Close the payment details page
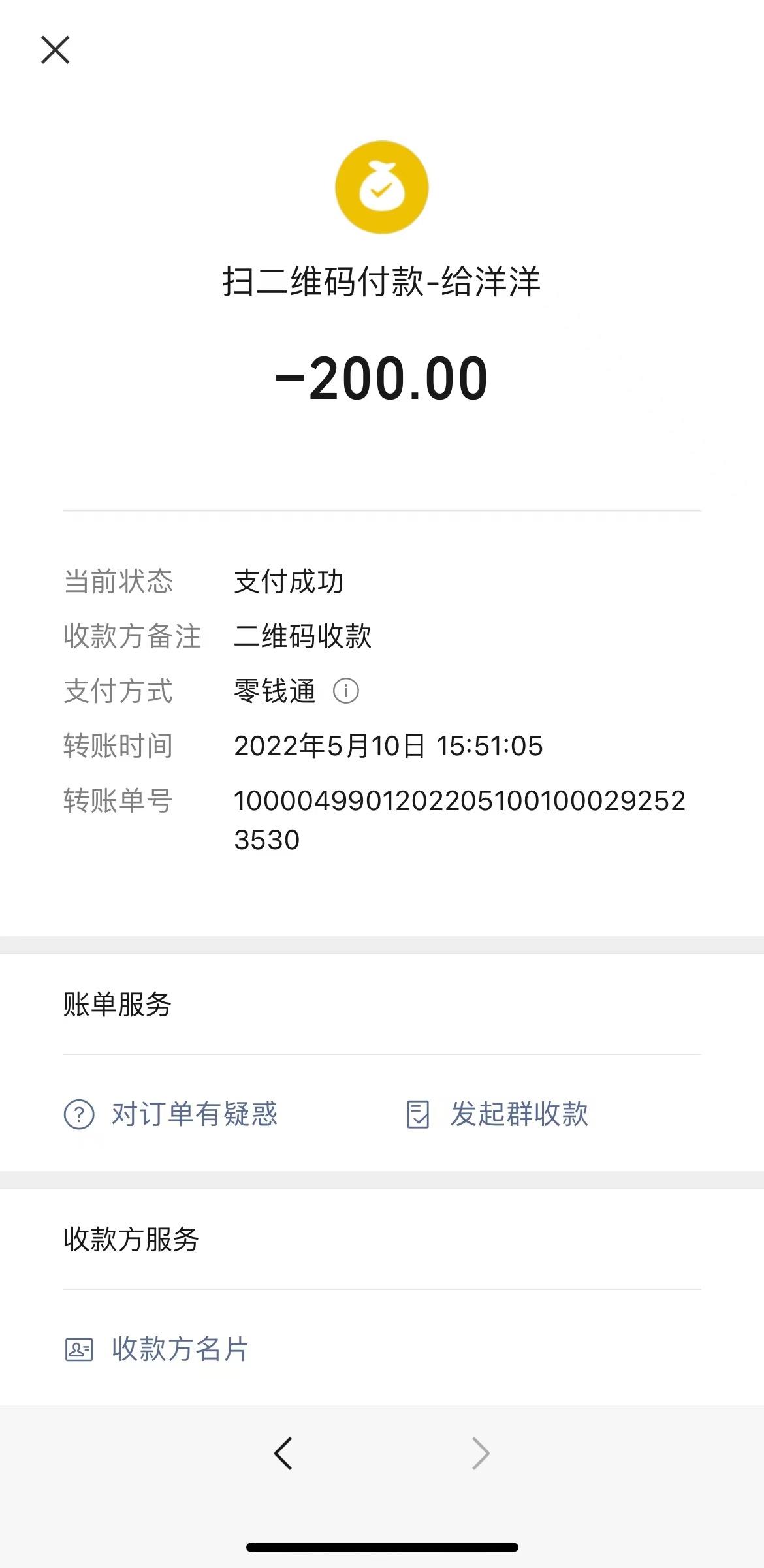Viewport: 764px width, 1568px height. click(x=56, y=50)
